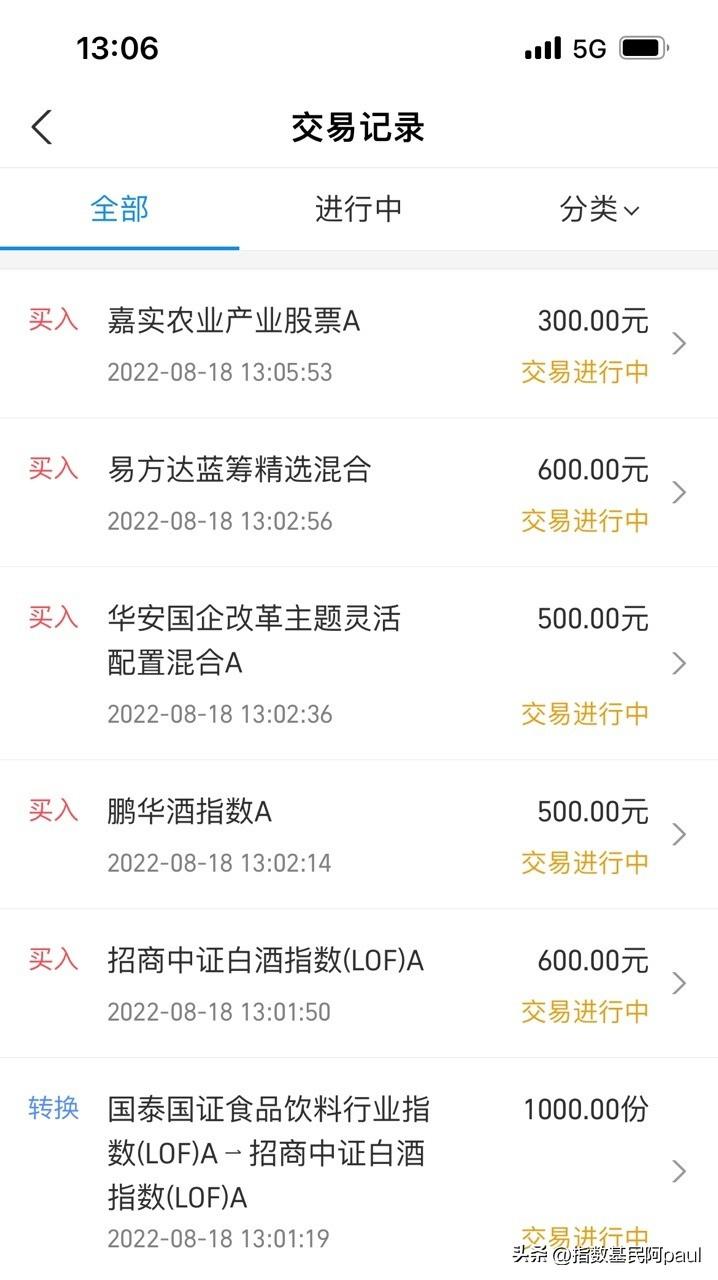718x1280 pixels.
Task: Expand the 分类 filter dropdown
Action: (x=599, y=209)
